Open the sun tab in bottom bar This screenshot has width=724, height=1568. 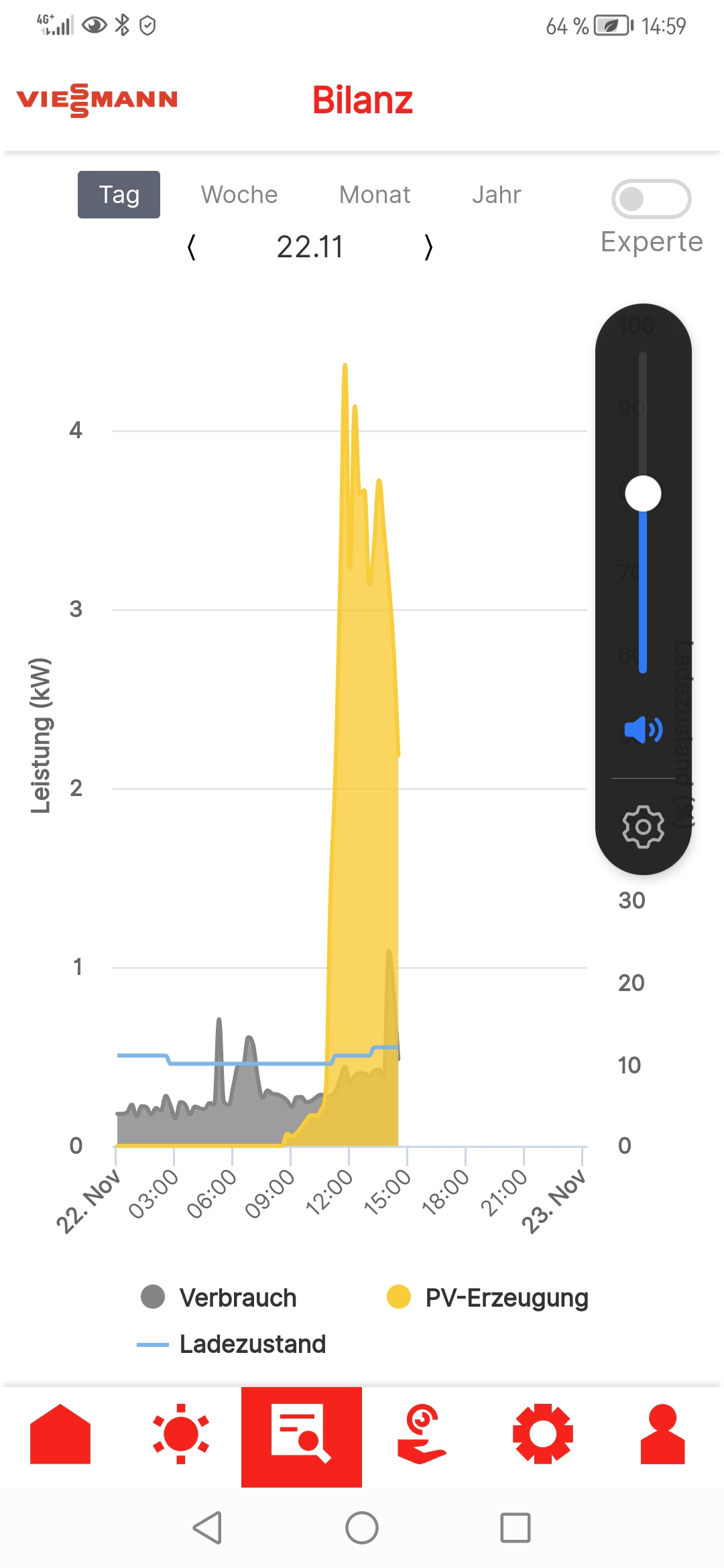click(x=181, y=1434)
